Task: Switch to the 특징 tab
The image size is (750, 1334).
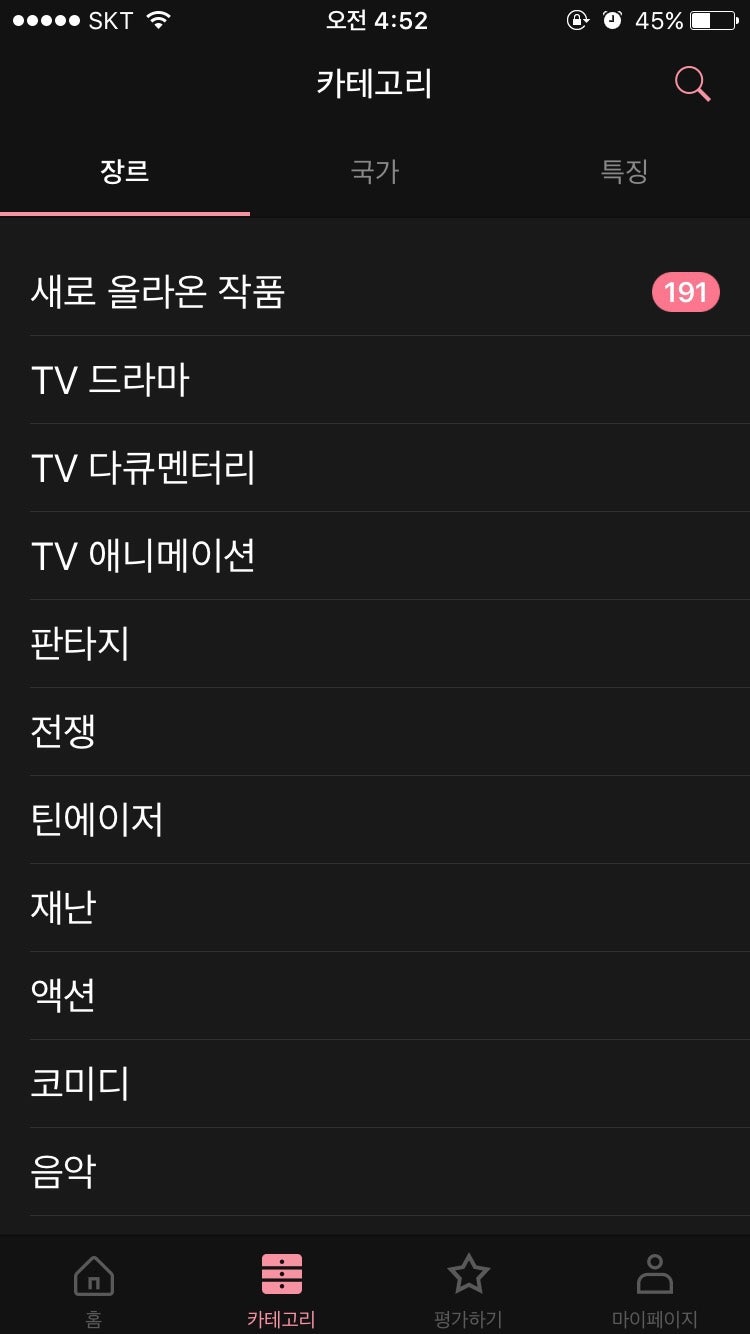Action: (x=626, y=172)
